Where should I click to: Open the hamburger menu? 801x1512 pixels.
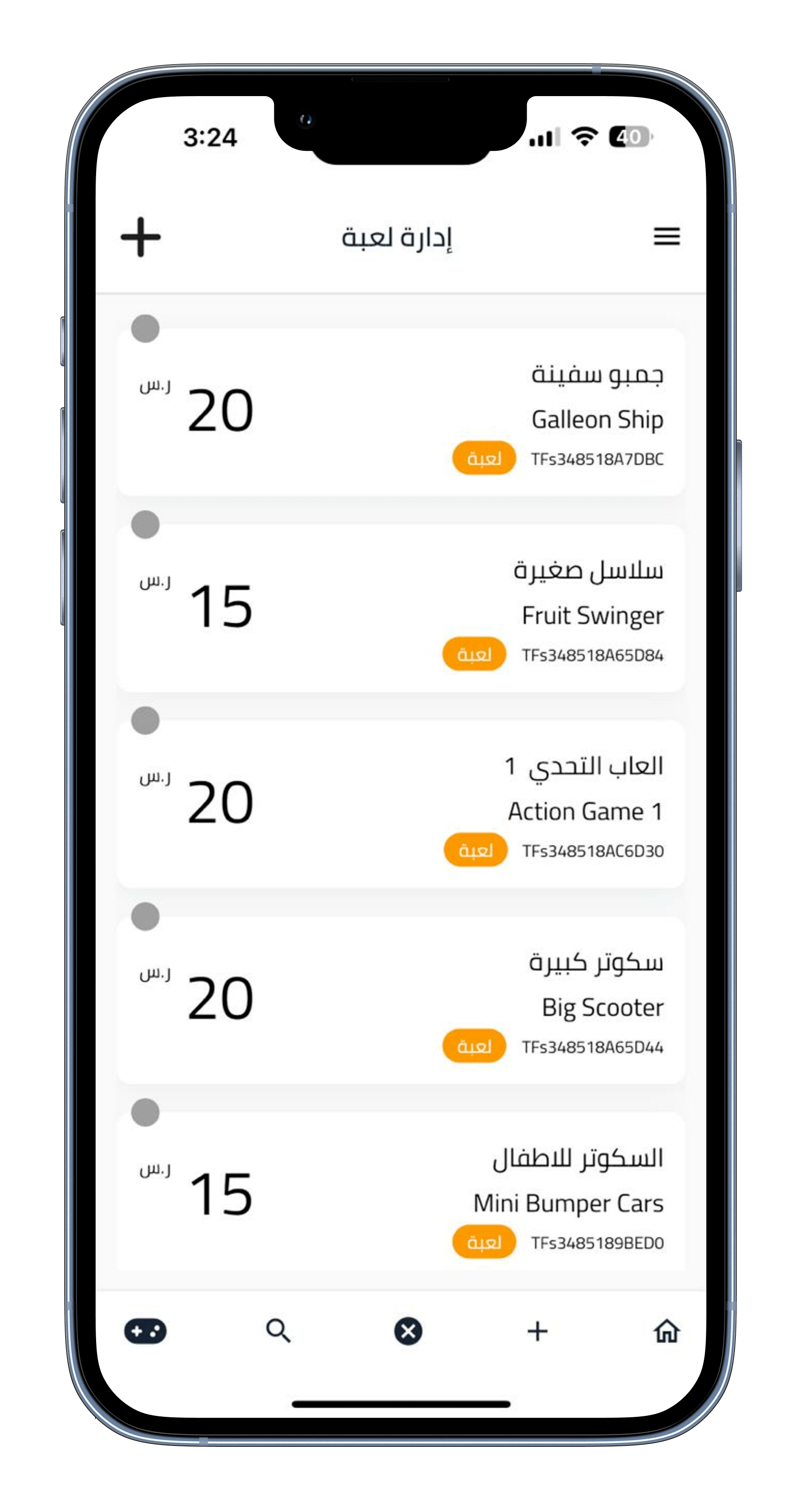pyautogui.click(x=666, y=236)
